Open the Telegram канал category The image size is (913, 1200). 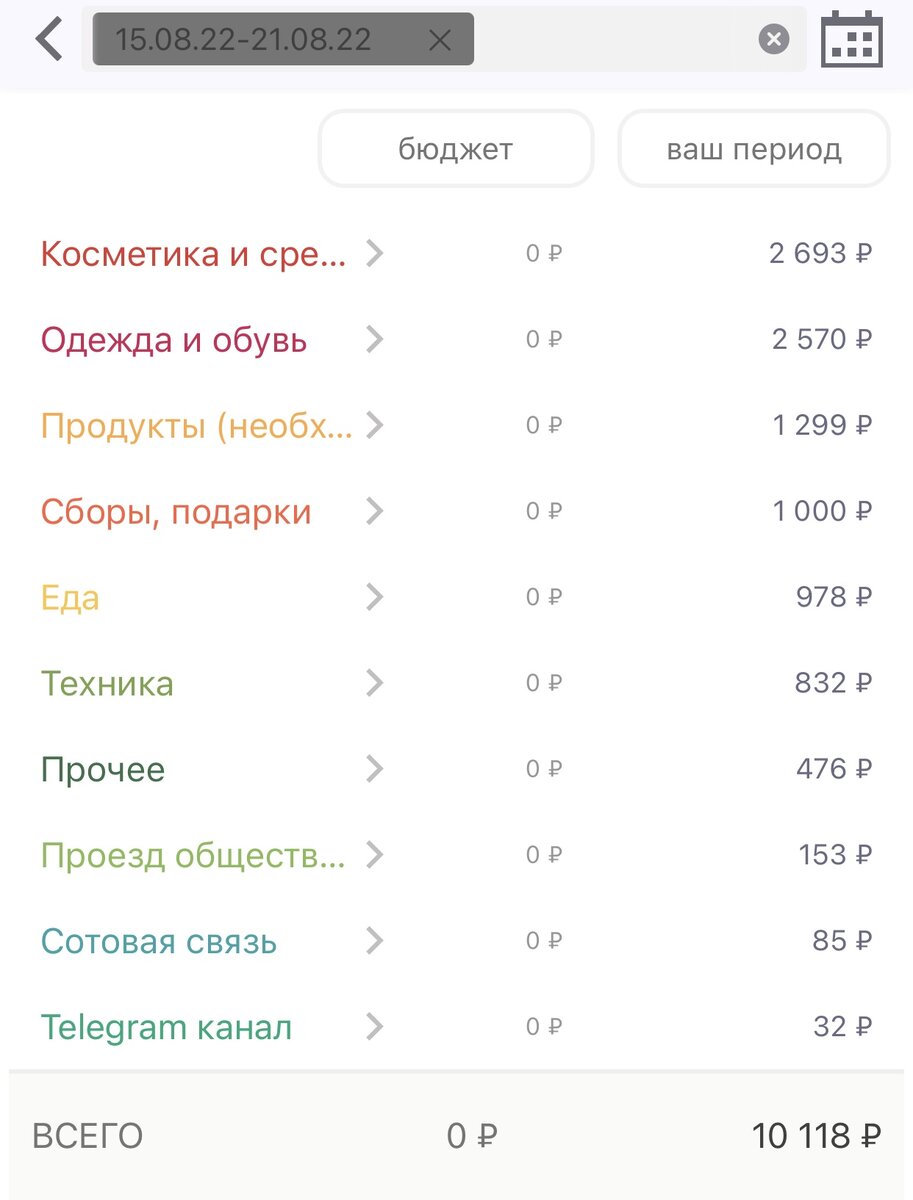[x=166, y=1027]
